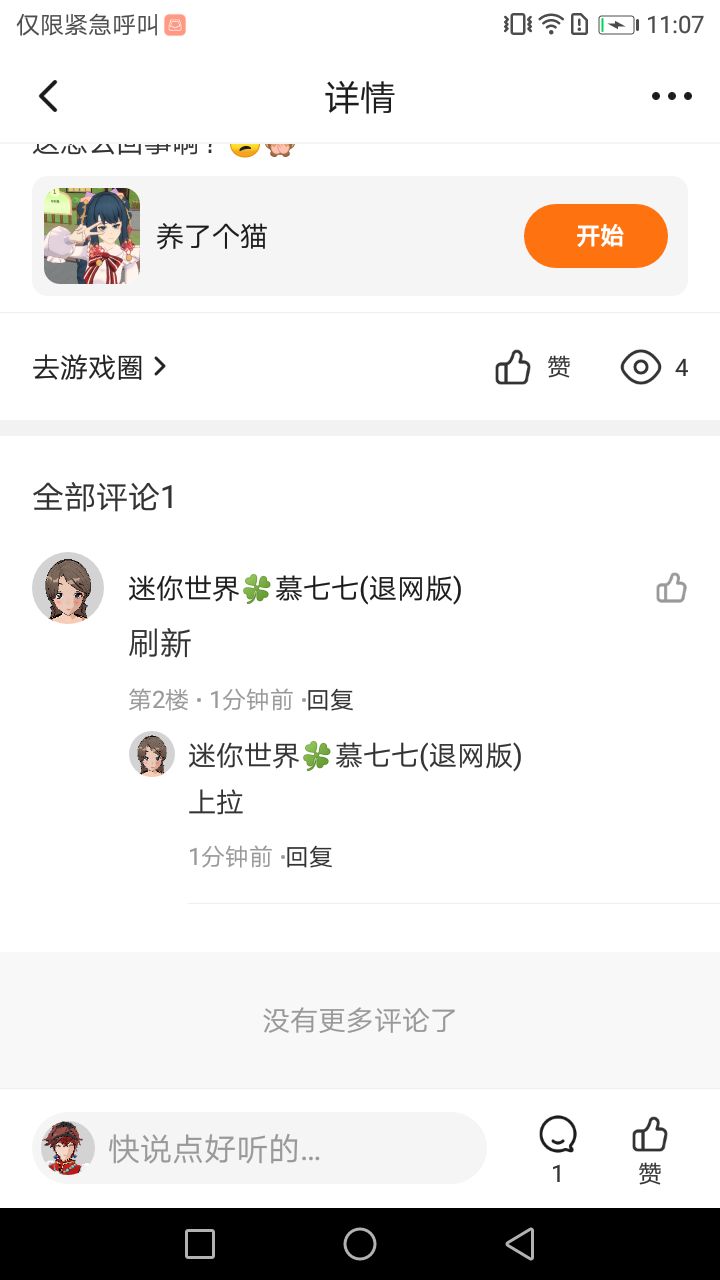Open the avatar of the 刷新 commenter
Viewport: 720px width, 1280px height.
coord(68,588)
